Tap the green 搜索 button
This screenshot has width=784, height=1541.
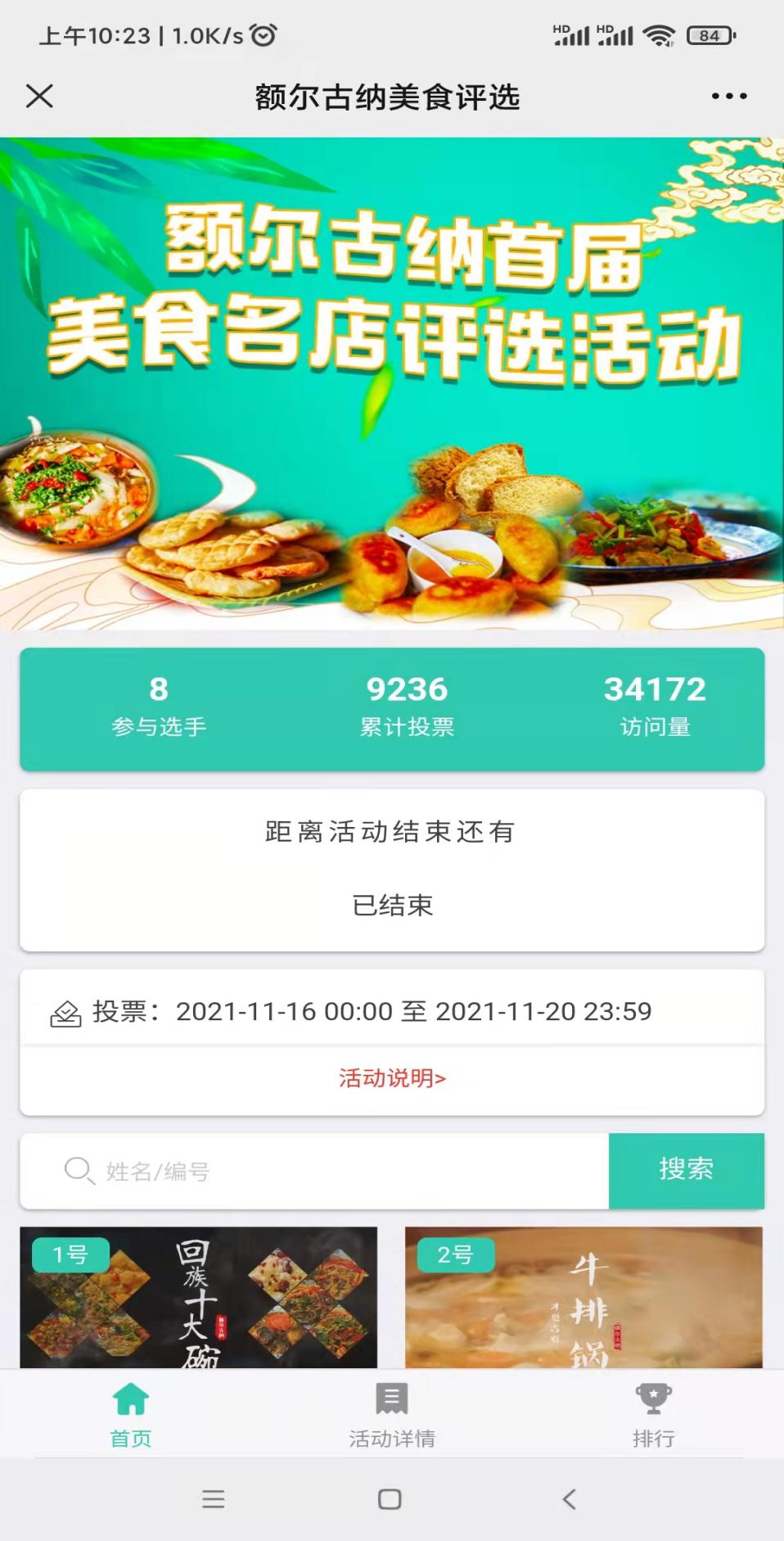point(686,1169)
